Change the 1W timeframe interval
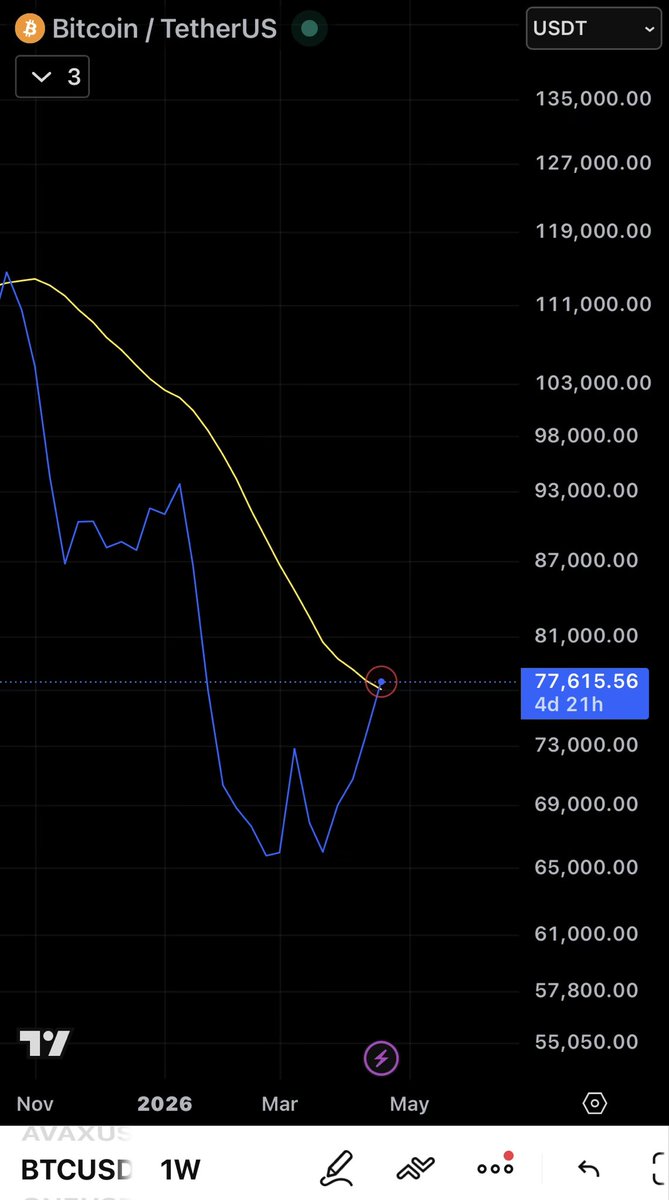 (x=181, y=1169)
